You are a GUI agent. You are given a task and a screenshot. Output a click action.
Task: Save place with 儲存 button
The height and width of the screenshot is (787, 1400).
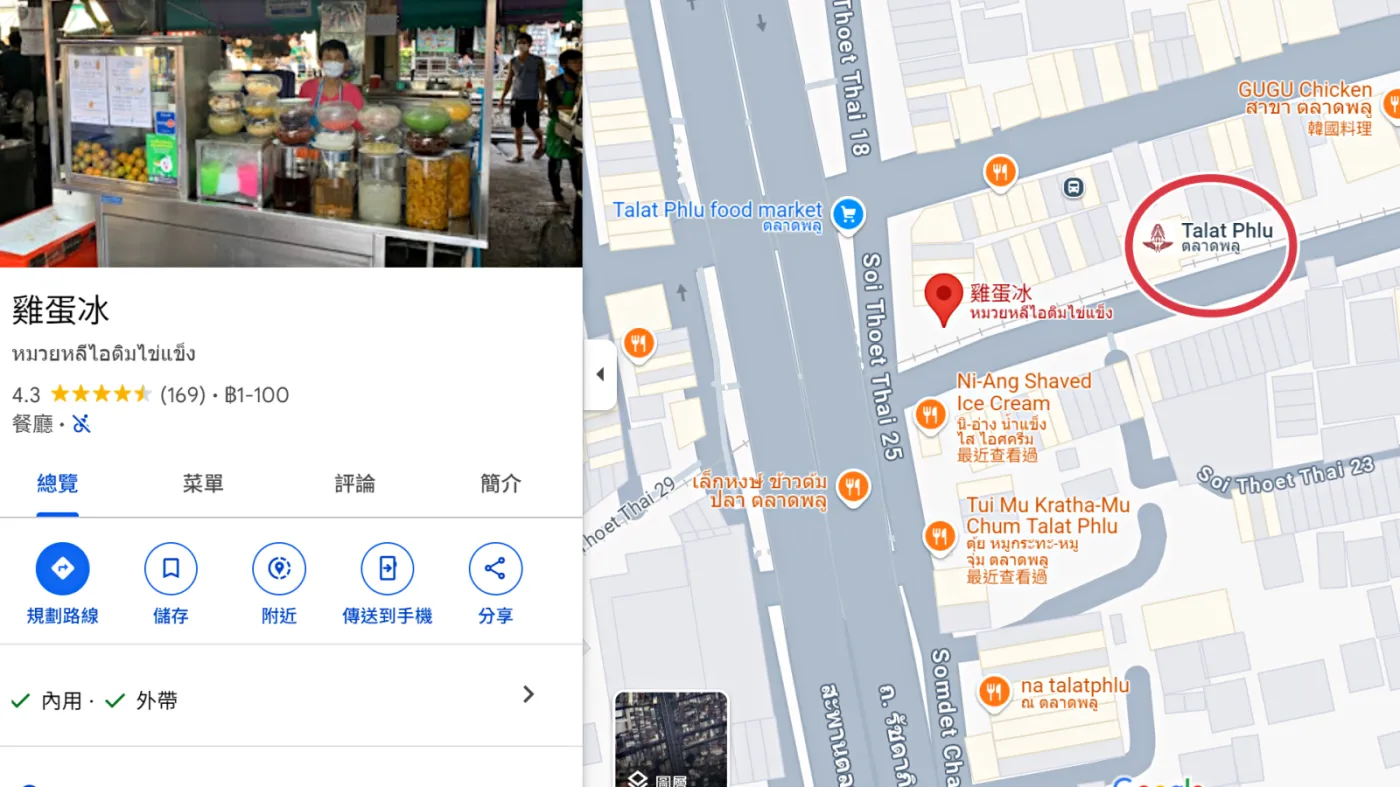(171, 569)
